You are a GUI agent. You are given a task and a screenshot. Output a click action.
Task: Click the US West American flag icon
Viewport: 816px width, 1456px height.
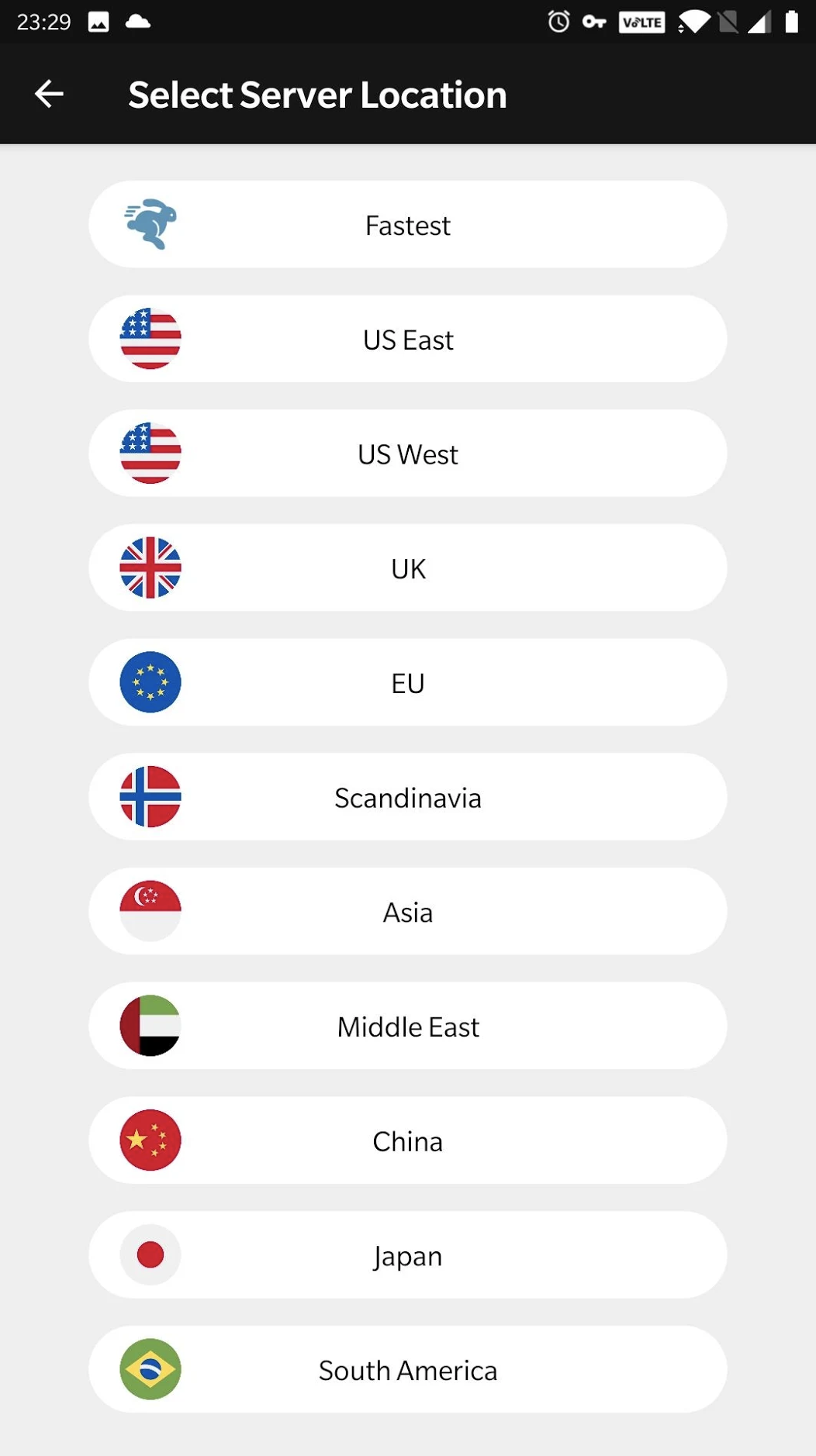point(150,453)
